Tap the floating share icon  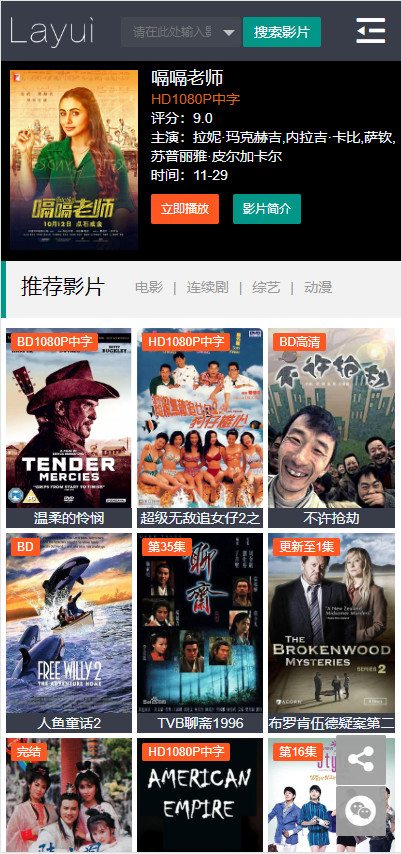click(x=361, y=760)
